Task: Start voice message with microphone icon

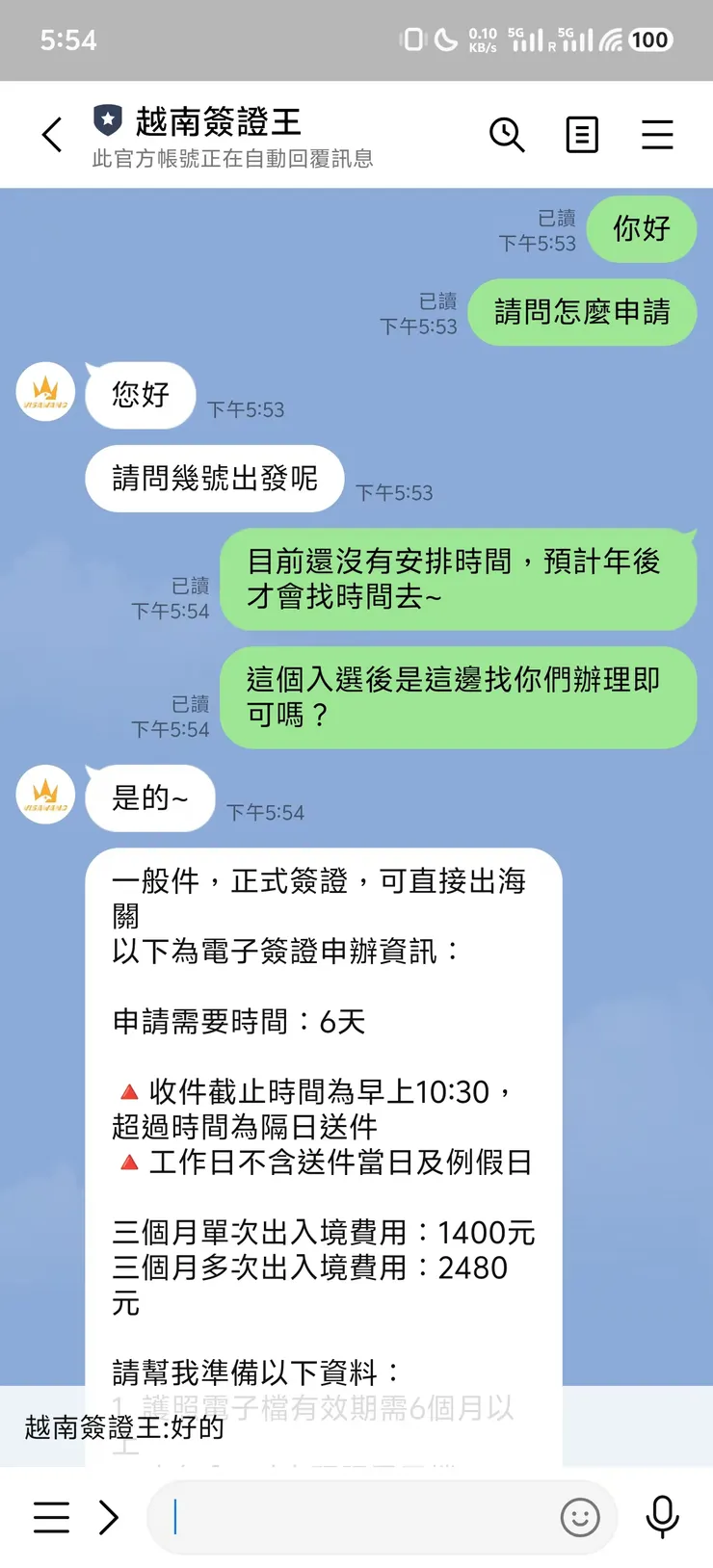Action: [x=662, y=1517]
